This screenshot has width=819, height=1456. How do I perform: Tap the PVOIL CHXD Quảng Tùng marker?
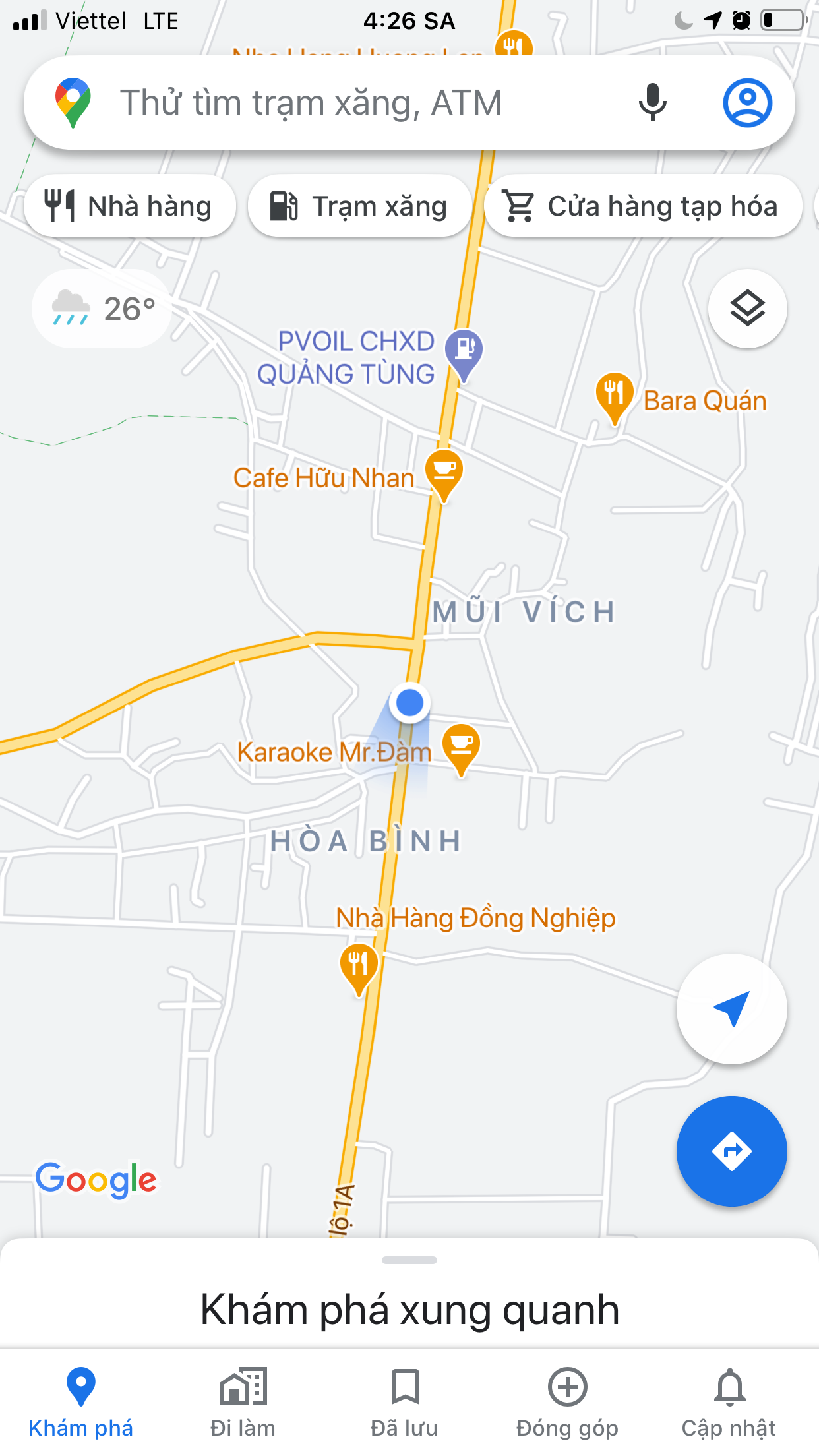point(464,349)
